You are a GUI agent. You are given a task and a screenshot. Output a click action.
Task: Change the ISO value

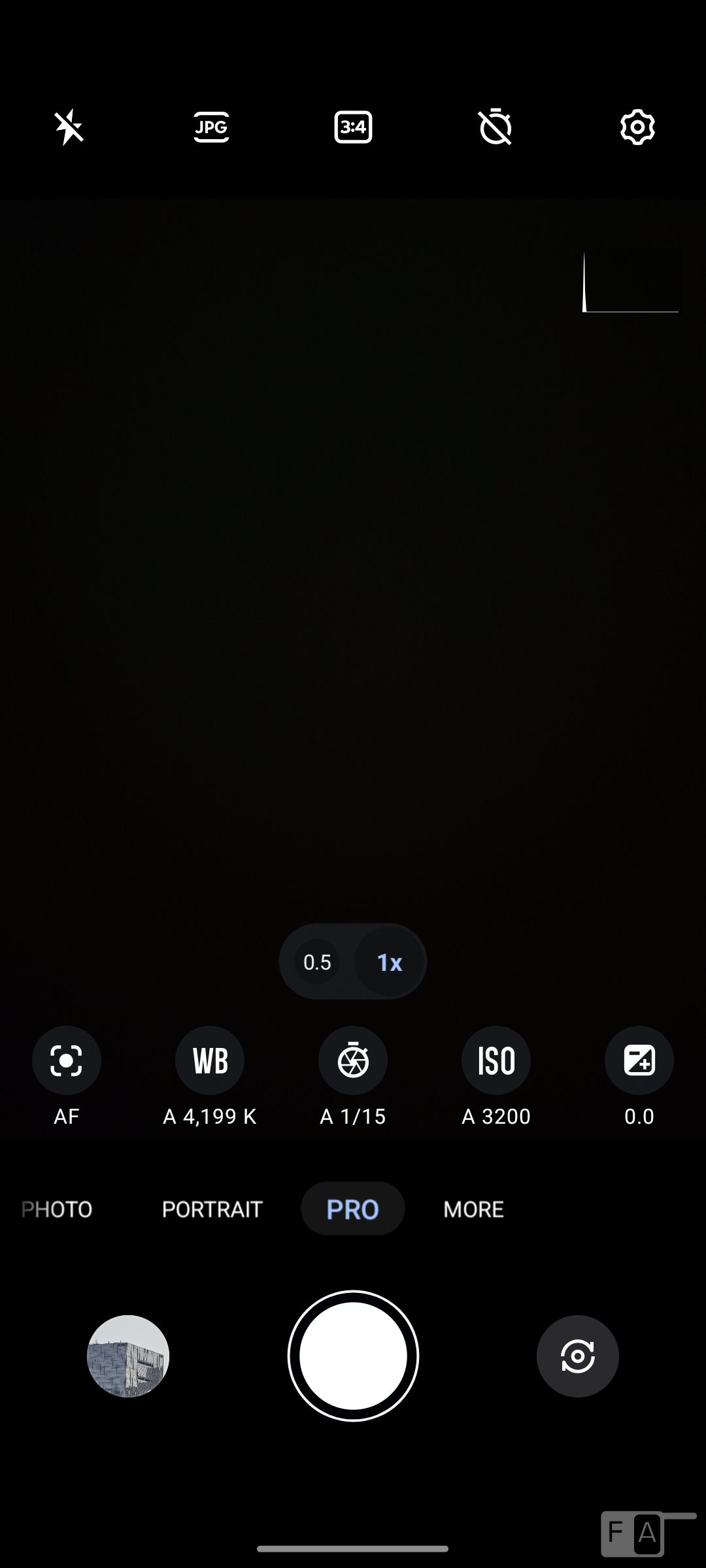point(496,1060)
